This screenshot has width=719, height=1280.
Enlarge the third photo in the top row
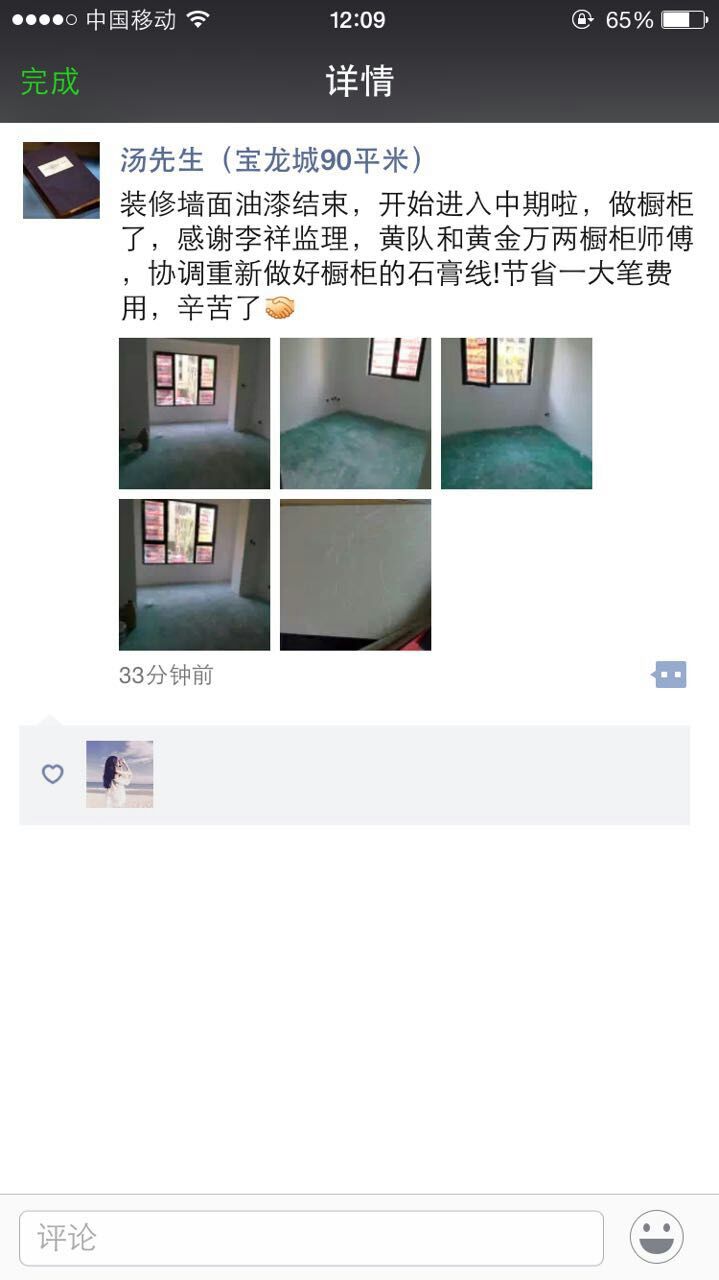click(x=516, y=413)
